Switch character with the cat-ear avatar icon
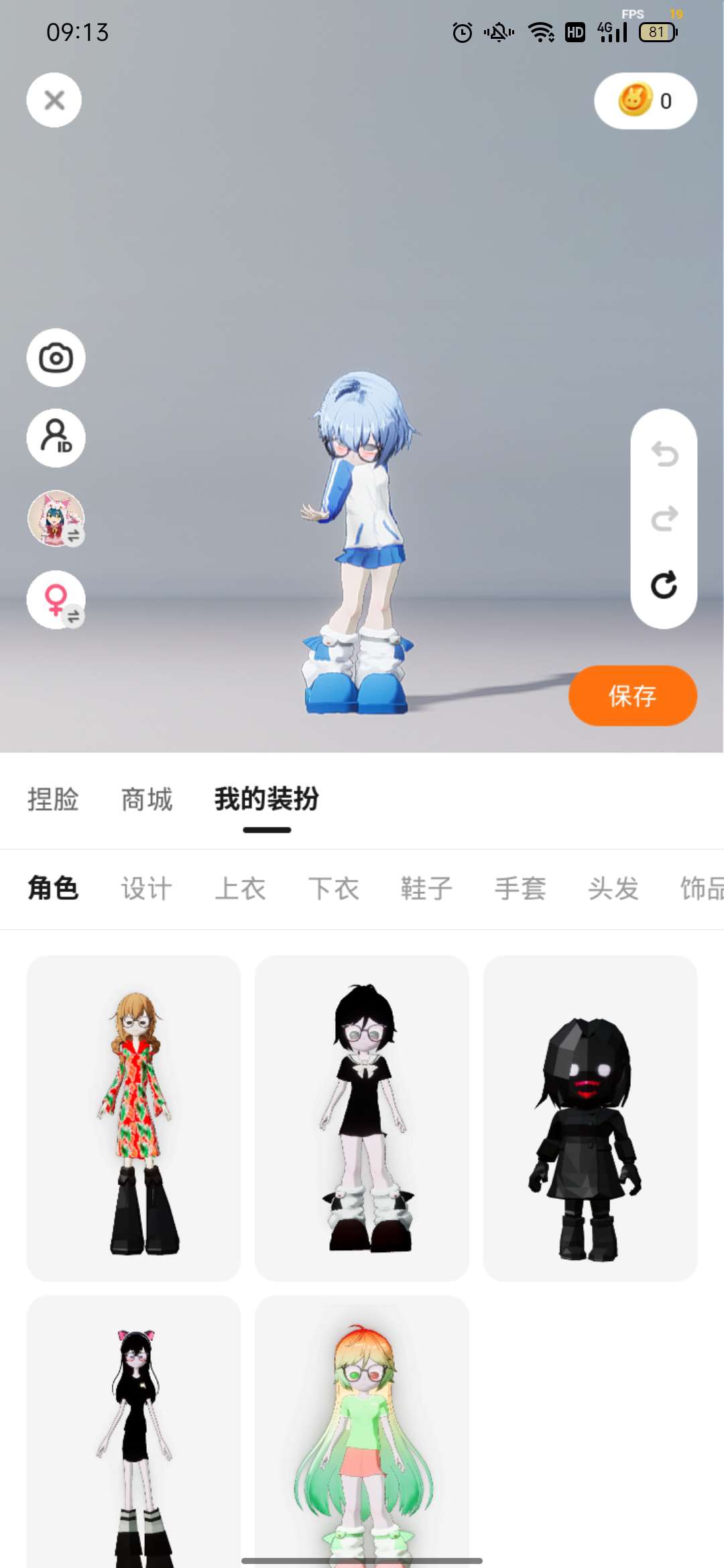 coord(56,519)
